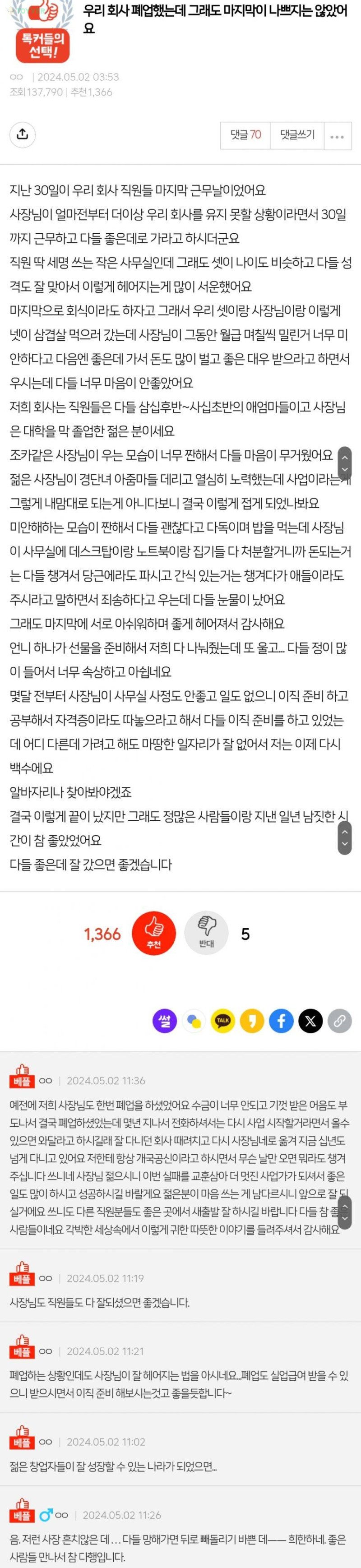Copy the post link with the chain icon
The image size is (361, 1568).
340,1021
